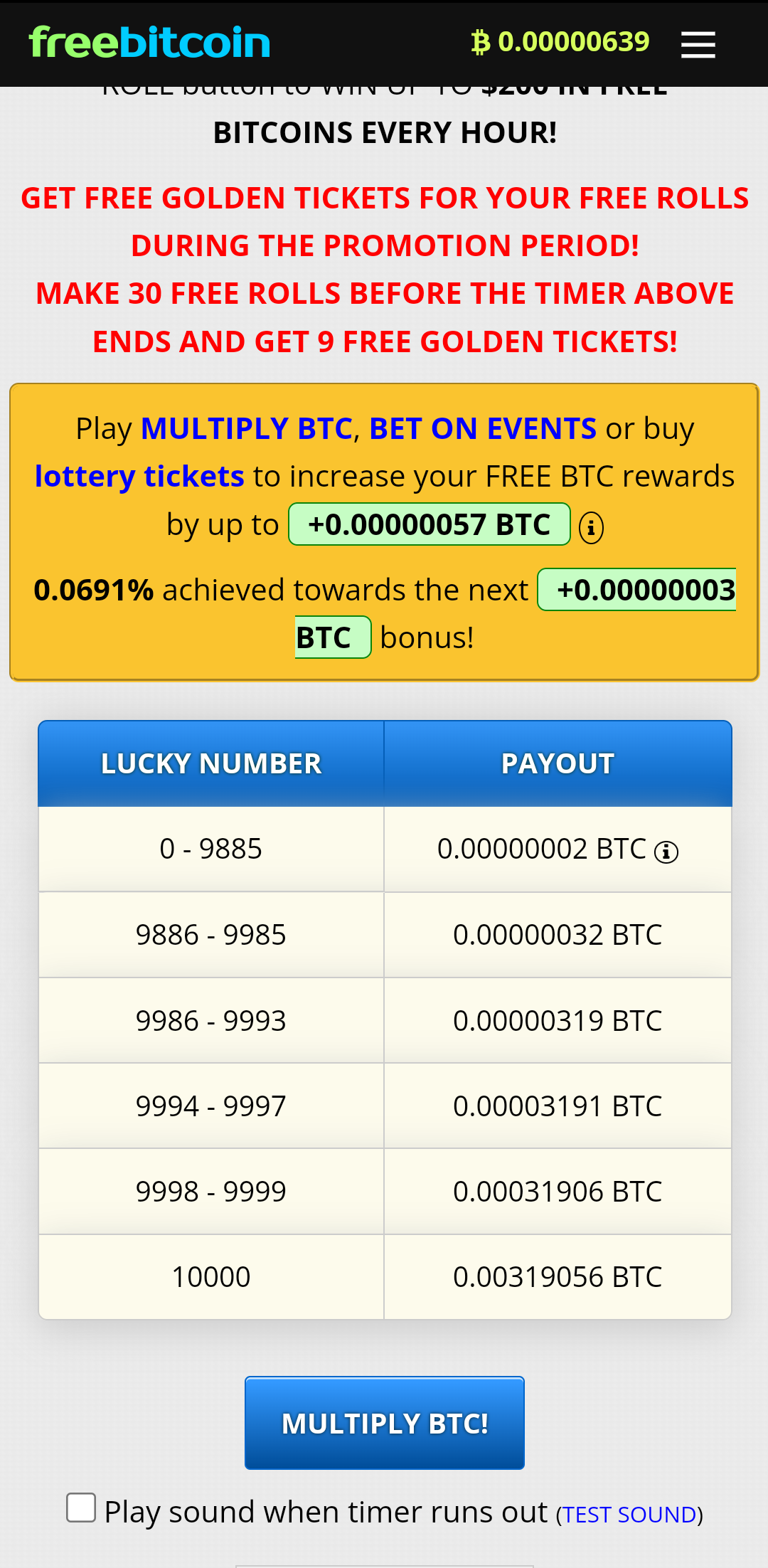Follow the BET ON EVENTS link
768x1568 pixels.
point(482,429)
